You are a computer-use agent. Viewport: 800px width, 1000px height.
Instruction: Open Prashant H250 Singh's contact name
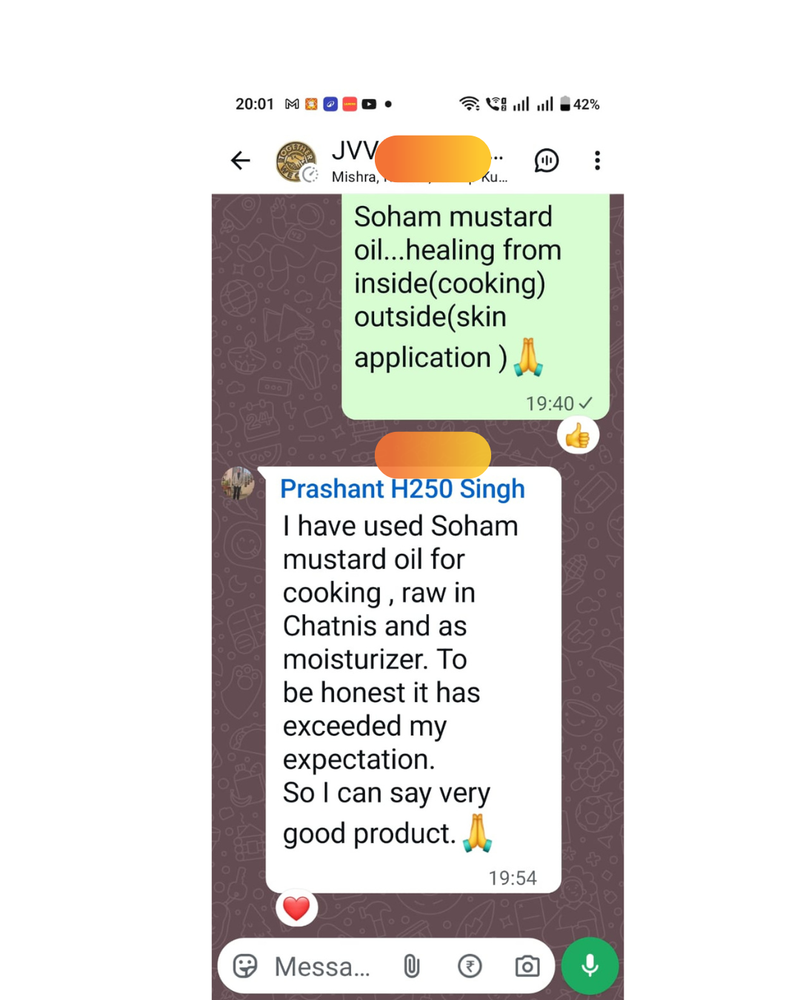402,488
